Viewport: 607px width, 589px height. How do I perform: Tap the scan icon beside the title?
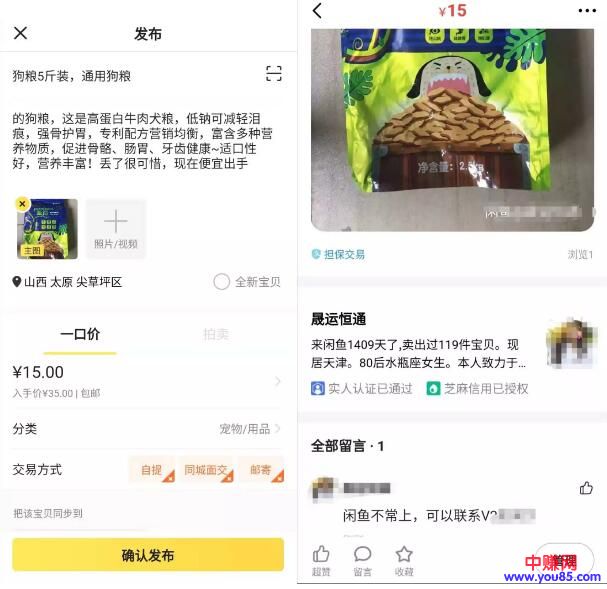273,74
